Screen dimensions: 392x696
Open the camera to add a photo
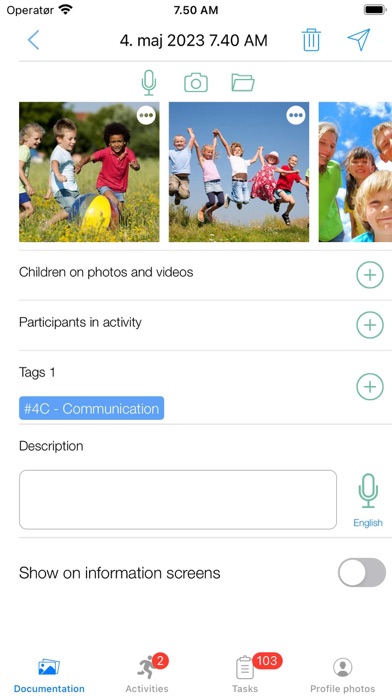click(196, 83)
